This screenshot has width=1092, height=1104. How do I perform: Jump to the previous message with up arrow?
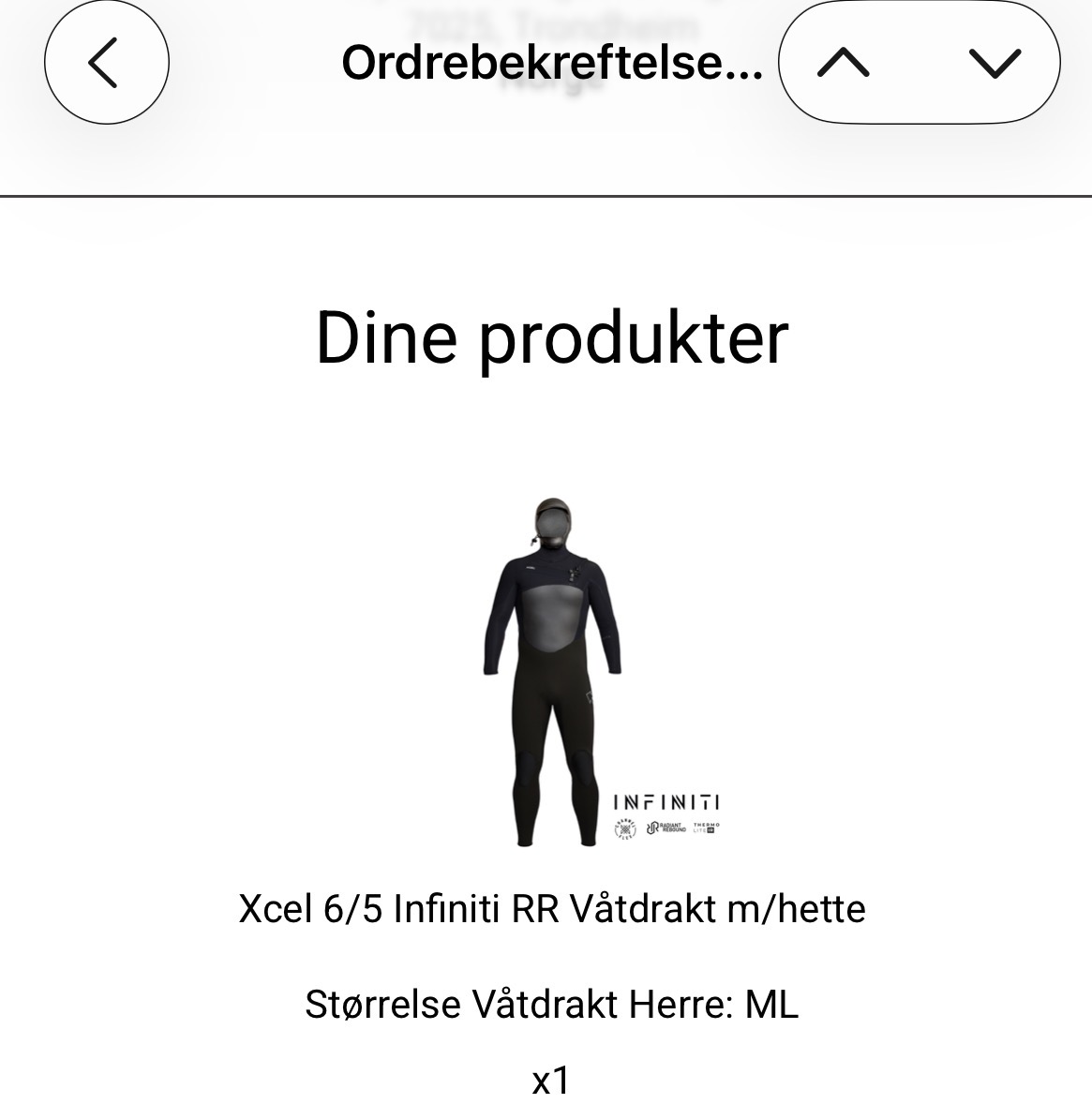(x=844, y=63)
